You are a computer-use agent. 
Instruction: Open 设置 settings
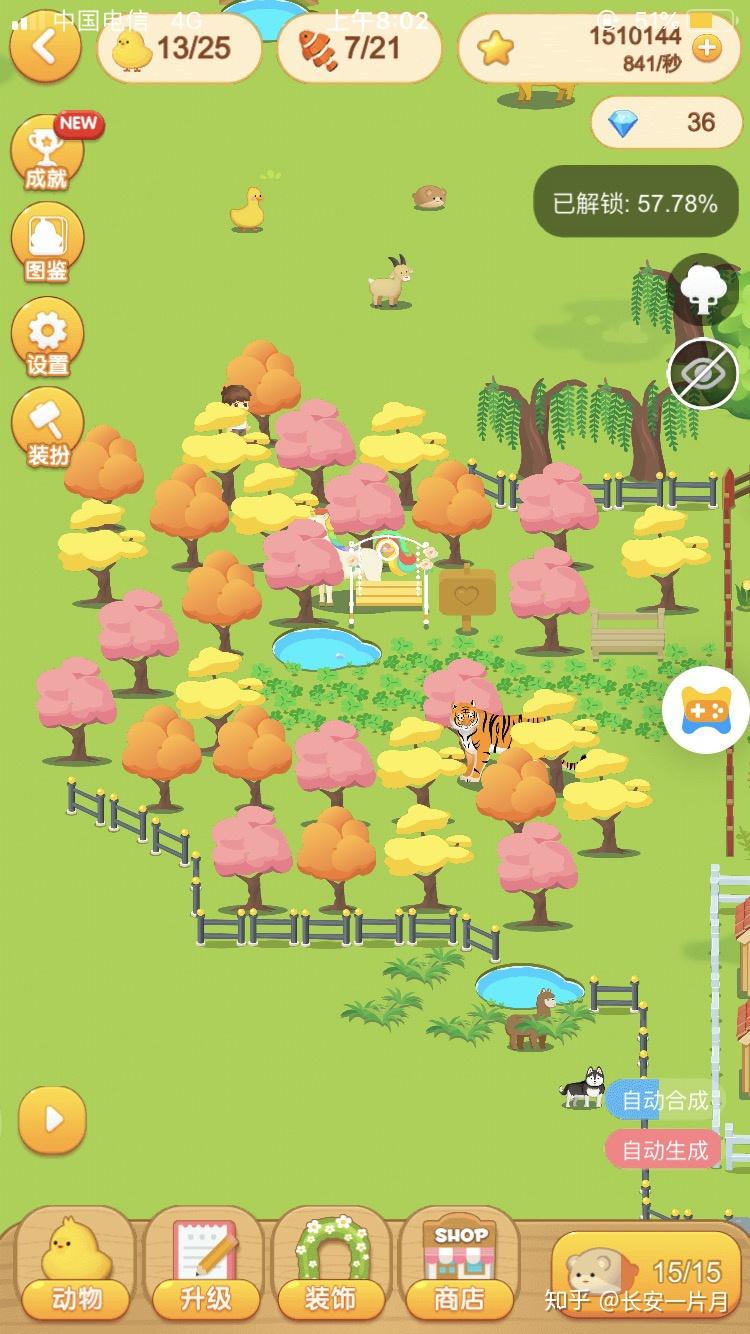46,338
